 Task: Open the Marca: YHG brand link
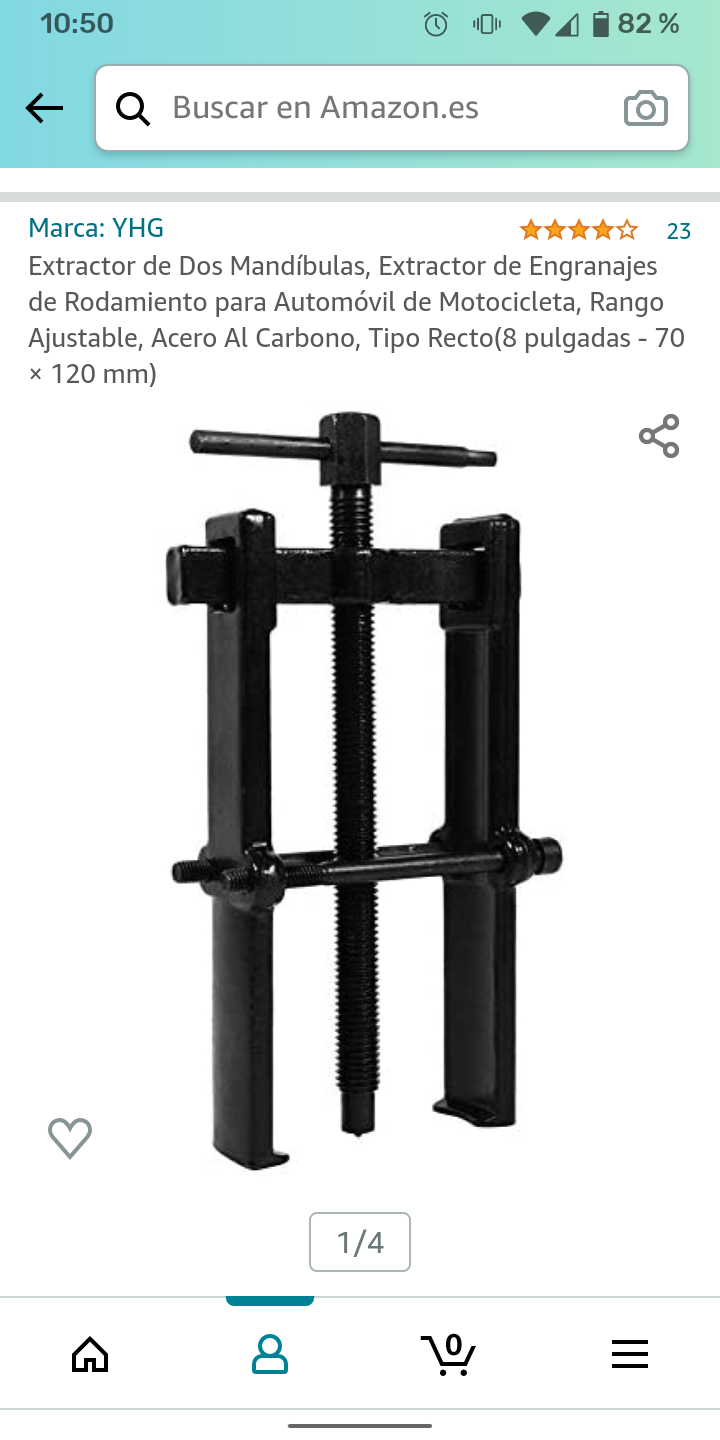point(96,228)
